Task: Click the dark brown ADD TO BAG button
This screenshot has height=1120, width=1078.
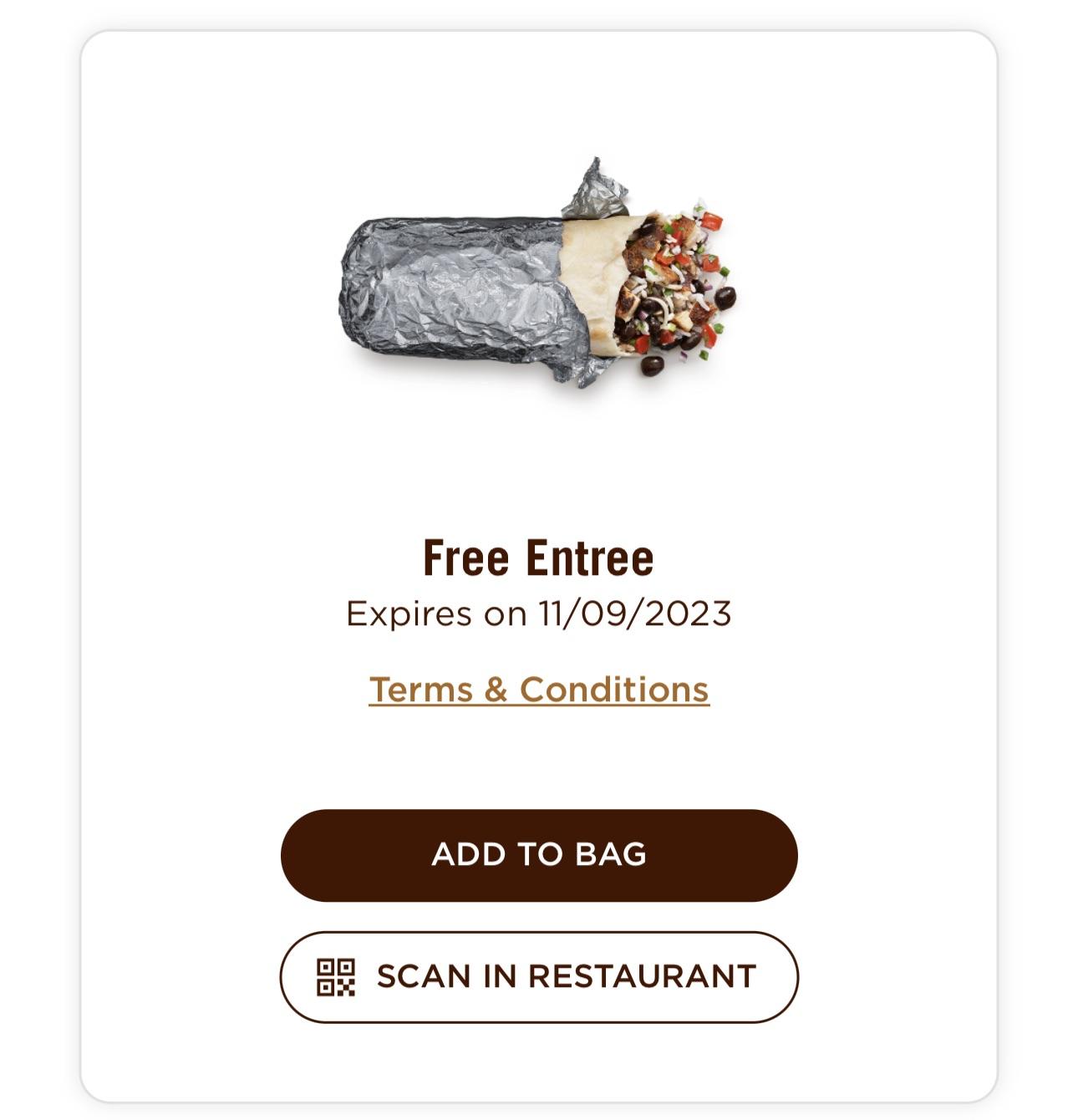Action: coord(539,855)
